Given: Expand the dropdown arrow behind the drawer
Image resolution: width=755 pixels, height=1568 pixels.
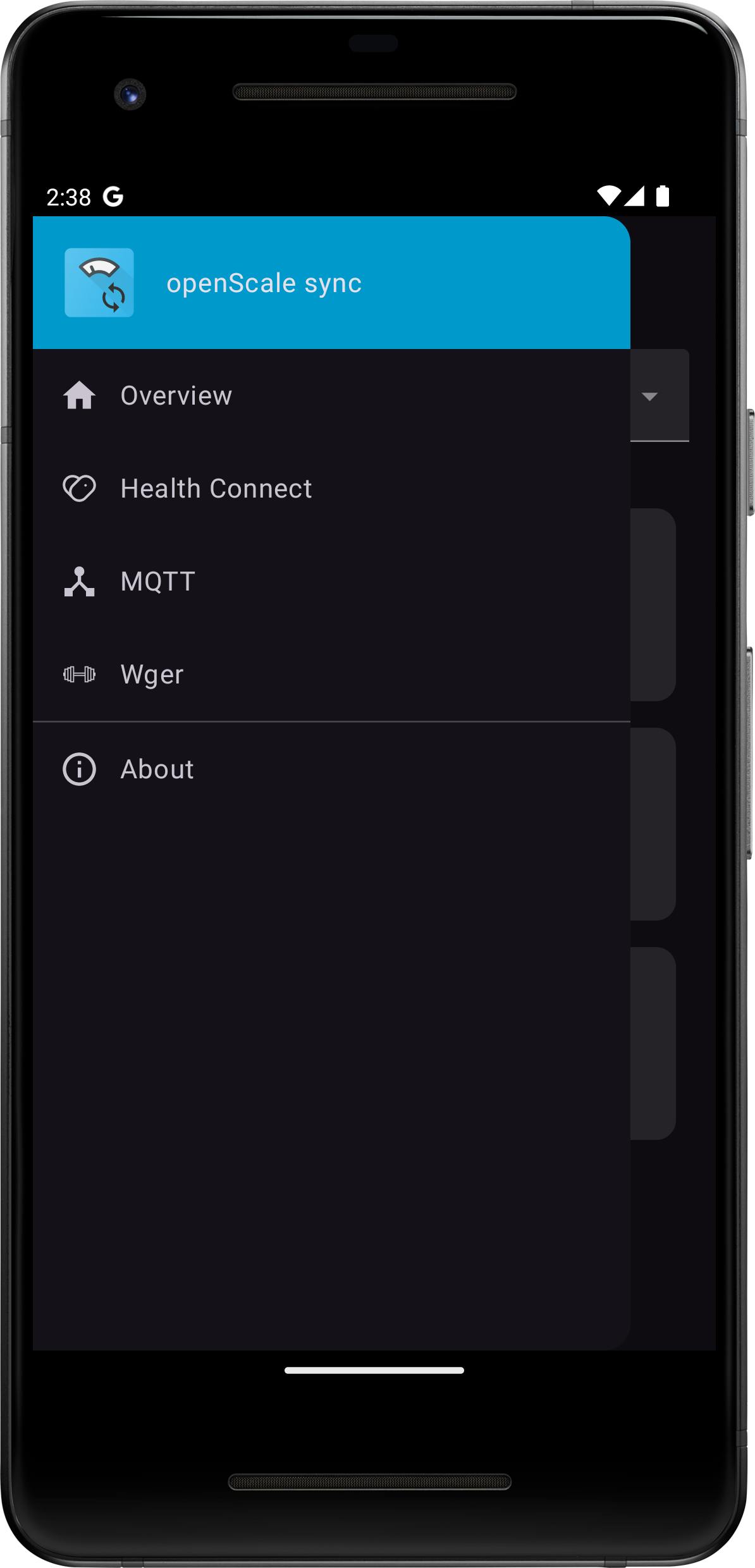Looking at the screenshot, I should coord(649,396).
